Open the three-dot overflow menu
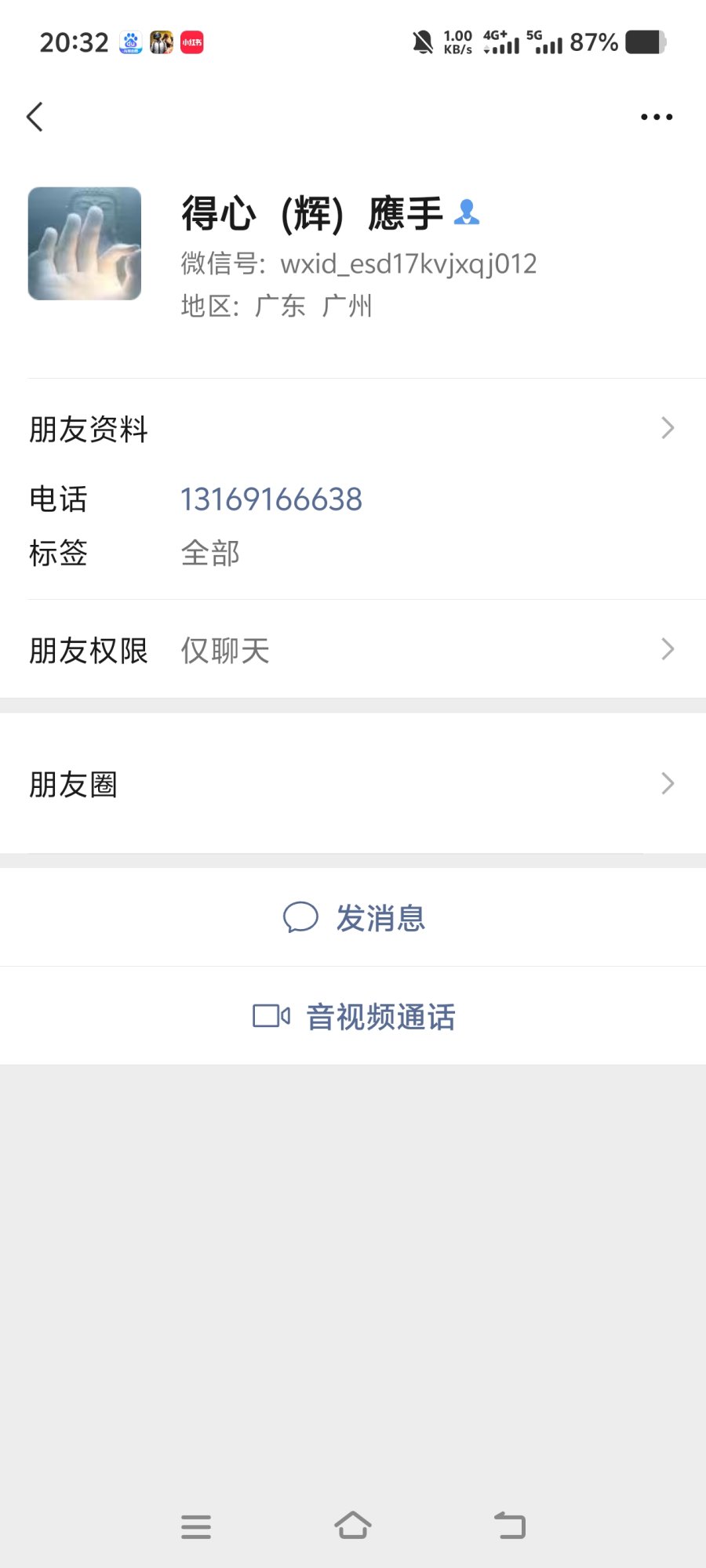The width and height of the screenshot is (706, 1568). pyautogui.click(x=656, y=117)
